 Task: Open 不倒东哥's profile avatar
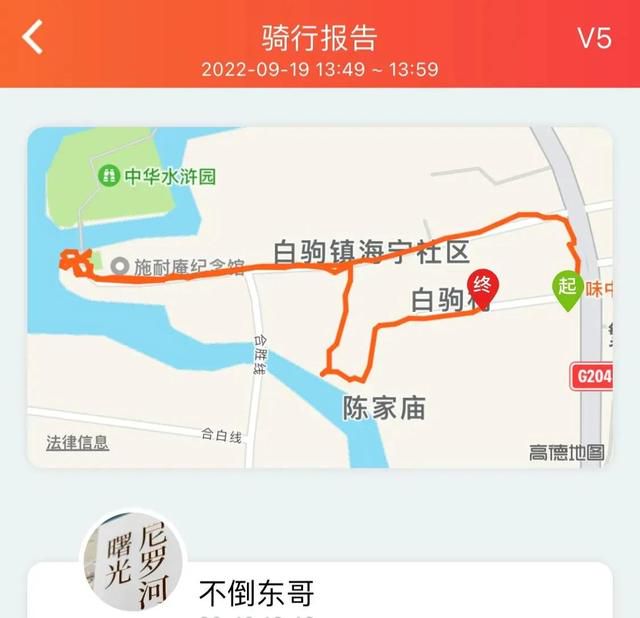(133, 561)
